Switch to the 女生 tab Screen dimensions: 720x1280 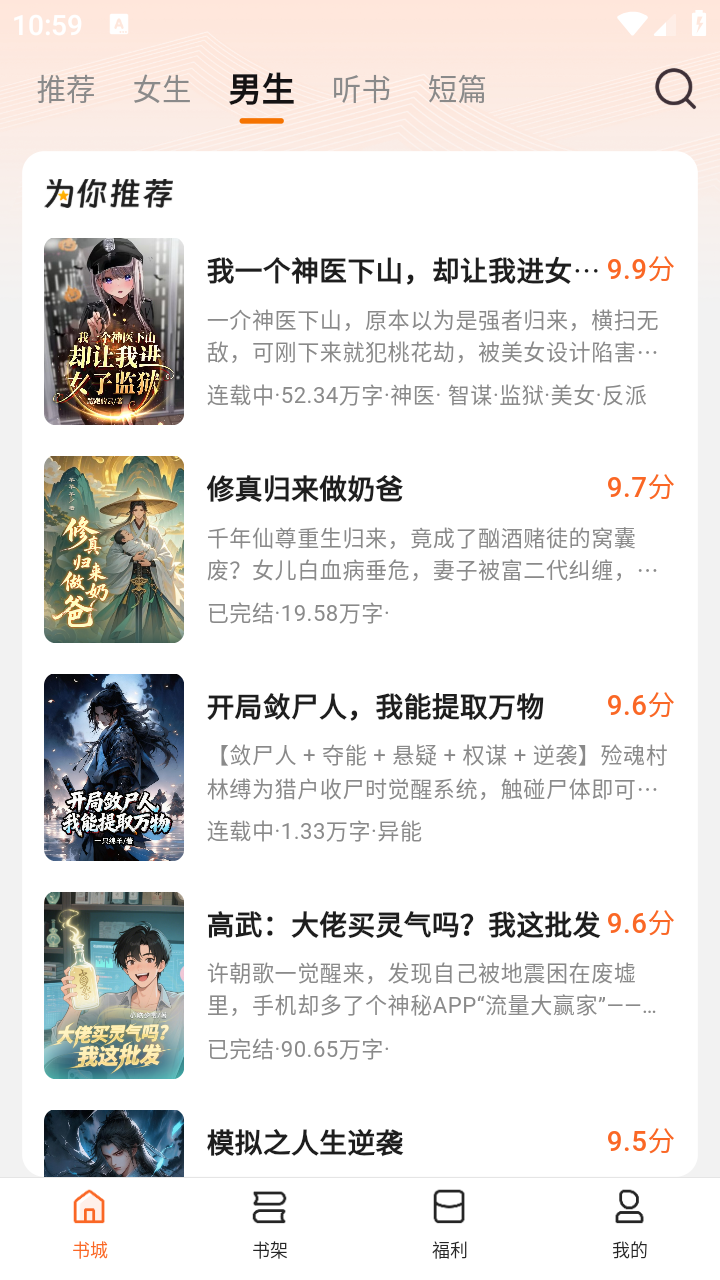tap(162, 89)
